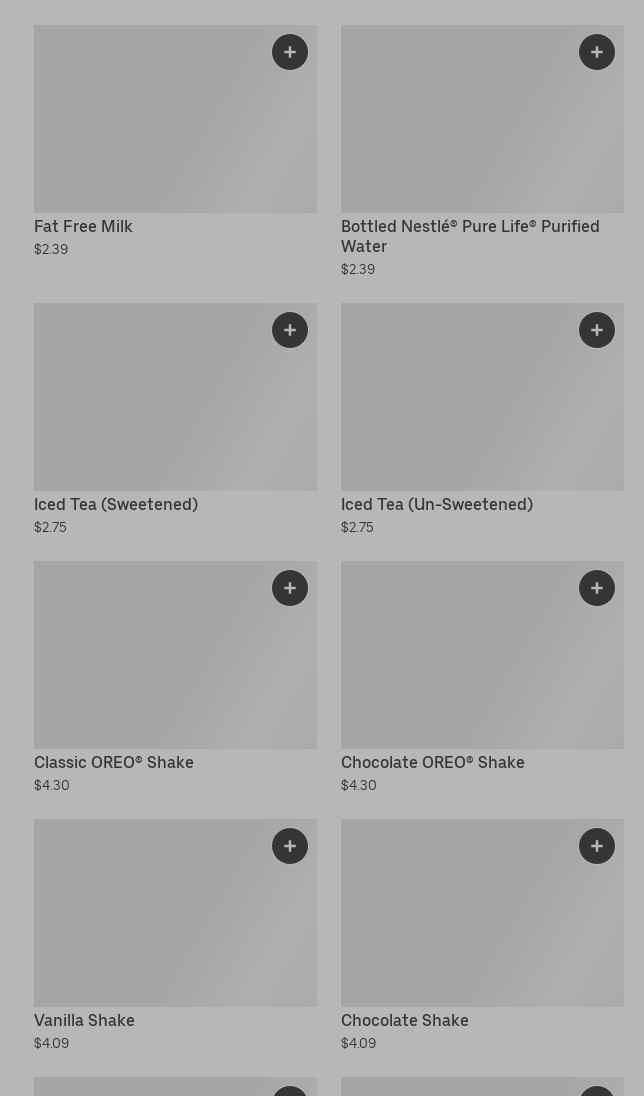Add Chocolate OREO Shake to order
The height and width of the screenshot is (1096, 644).
point(597,588)
